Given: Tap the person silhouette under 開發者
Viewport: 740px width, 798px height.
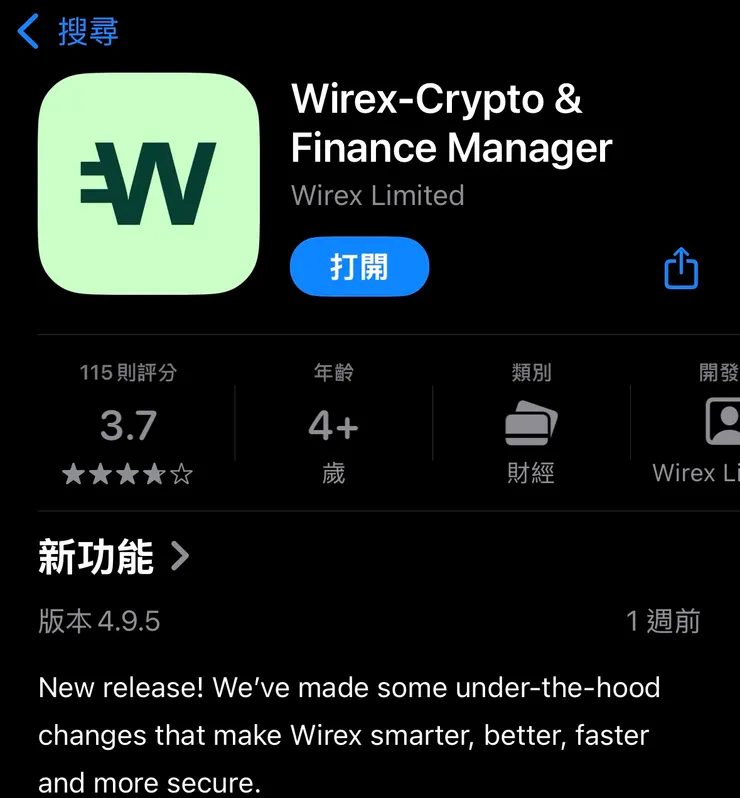Looking at the screenshot, I should tap(722, 423).
